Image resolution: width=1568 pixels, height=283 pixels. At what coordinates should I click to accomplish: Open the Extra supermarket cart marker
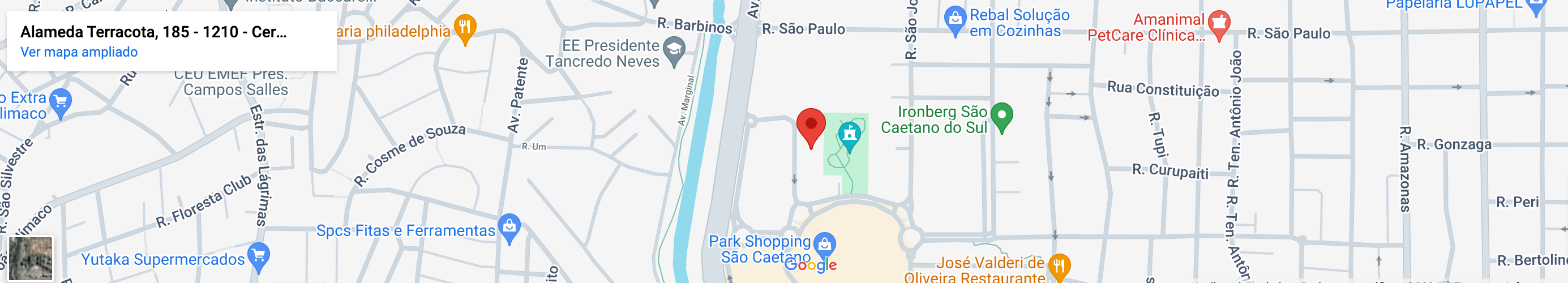(60, 102)
